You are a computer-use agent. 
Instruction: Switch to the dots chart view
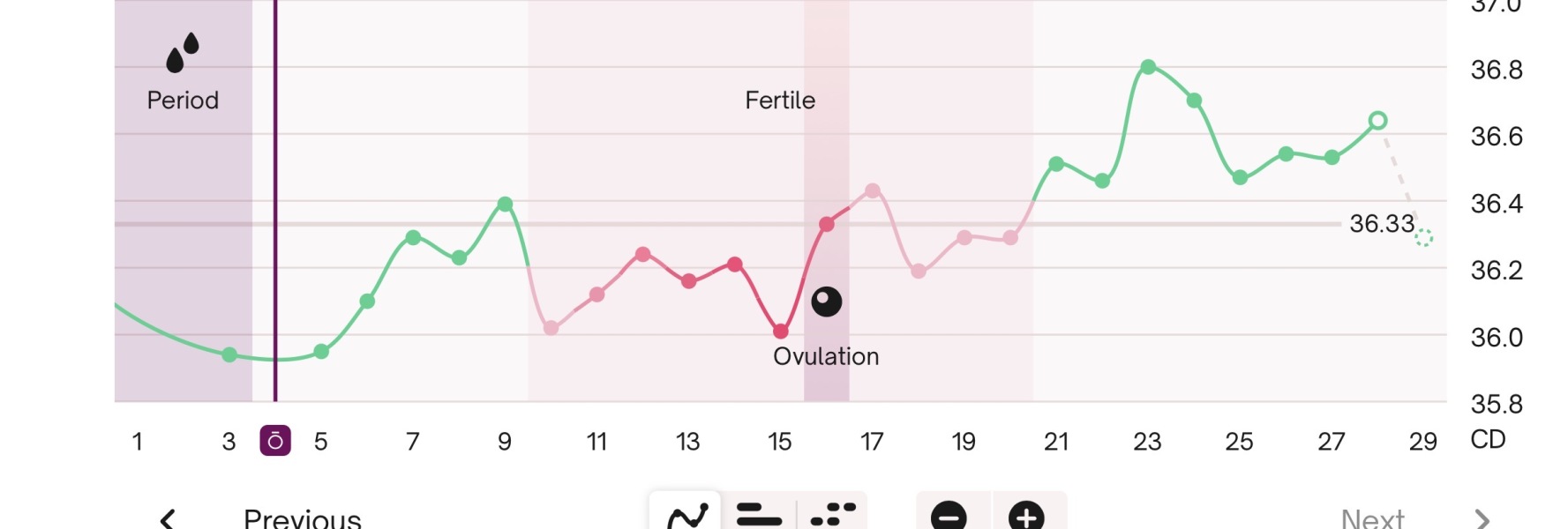click(833, 515)
